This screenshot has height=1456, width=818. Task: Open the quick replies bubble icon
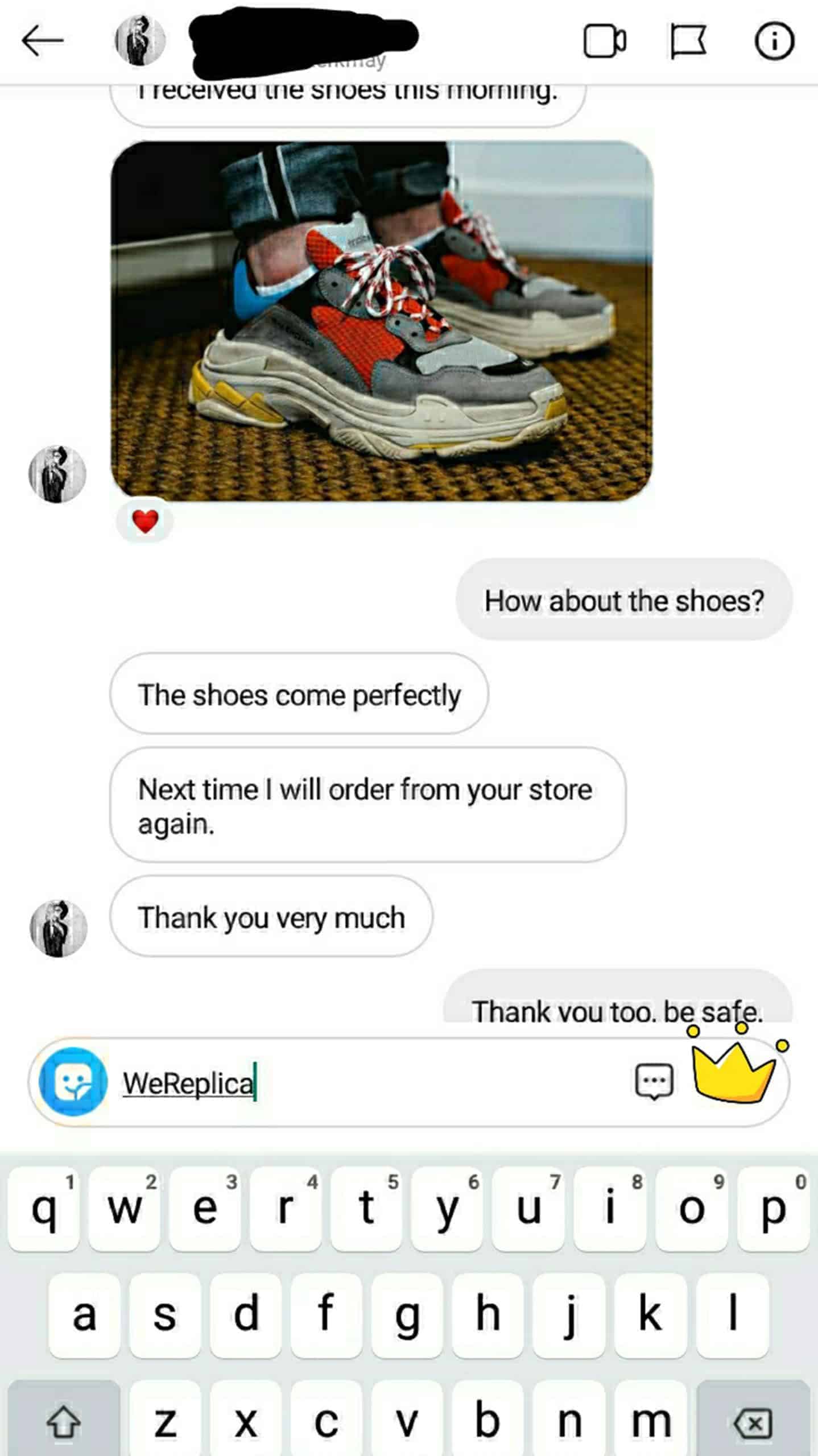pos(654,1081)
